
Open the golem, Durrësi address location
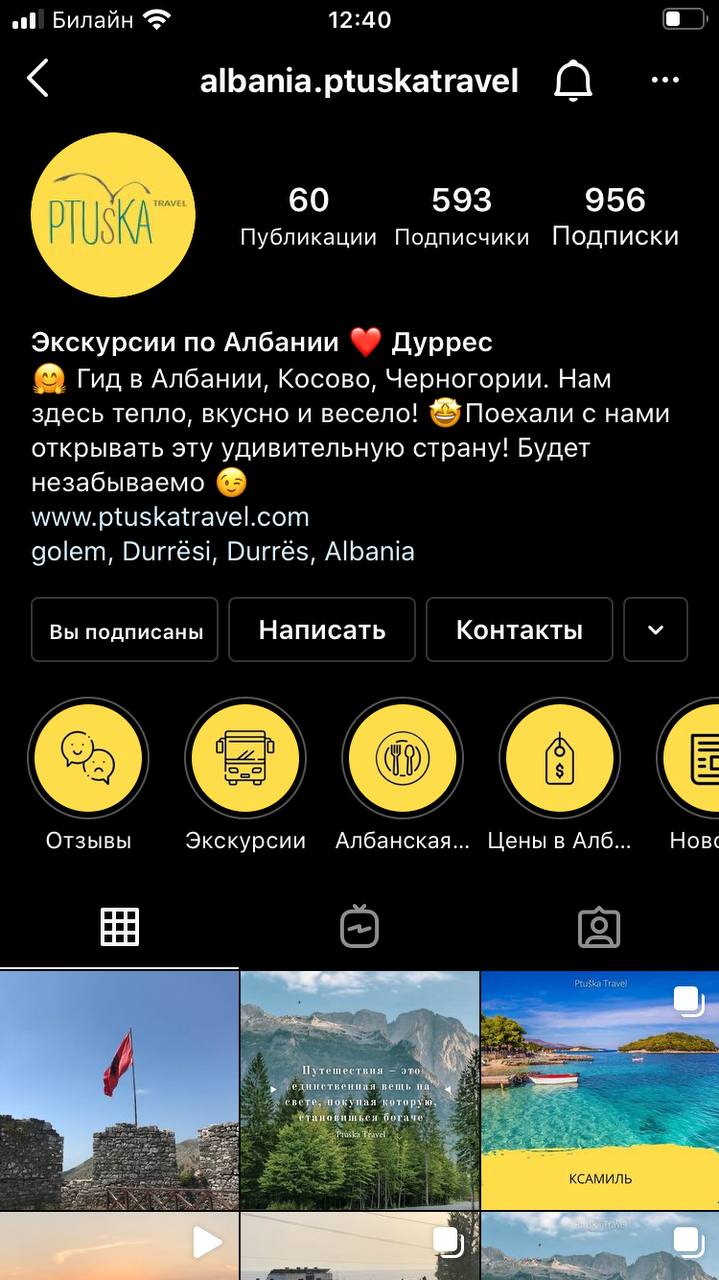[x=222, y=551]
